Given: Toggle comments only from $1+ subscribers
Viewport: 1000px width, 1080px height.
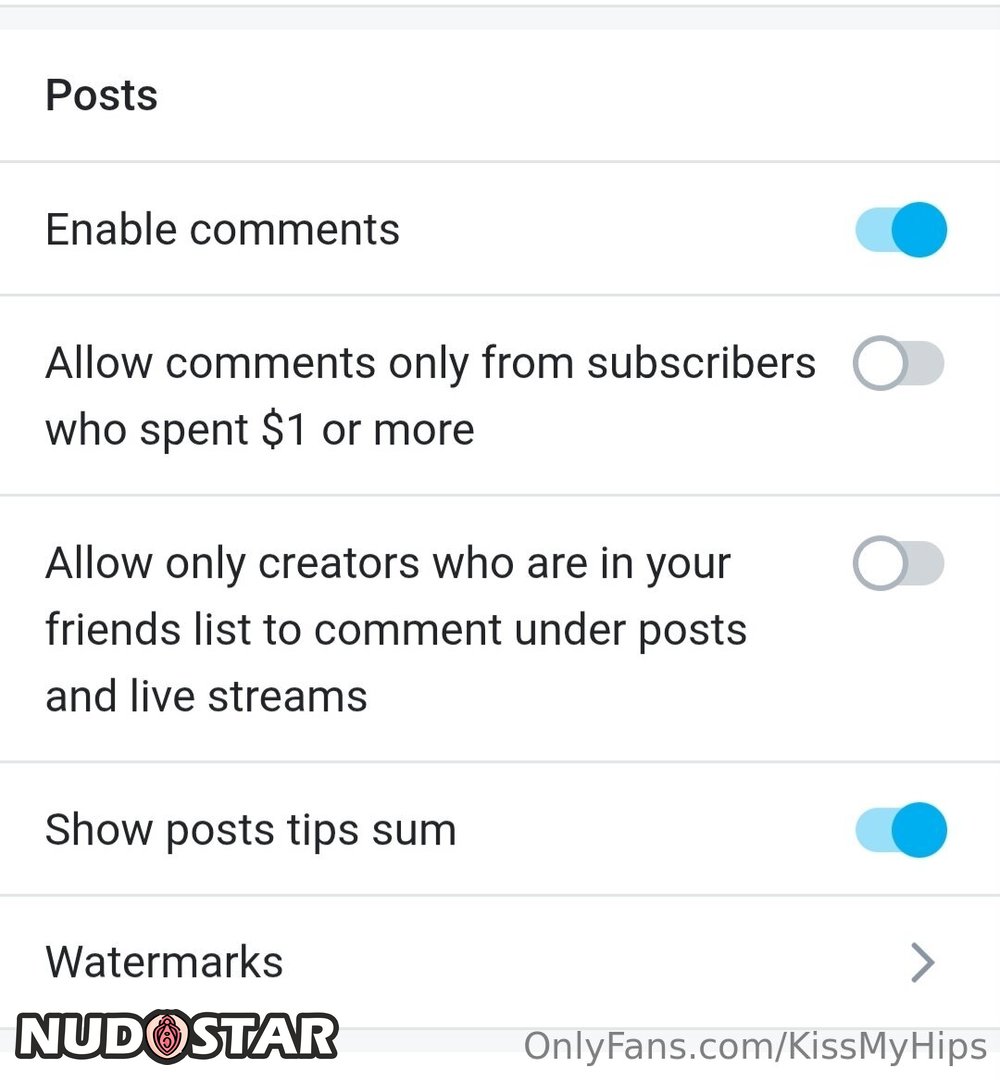Looking at the screenshot, I should coord(898,364).
